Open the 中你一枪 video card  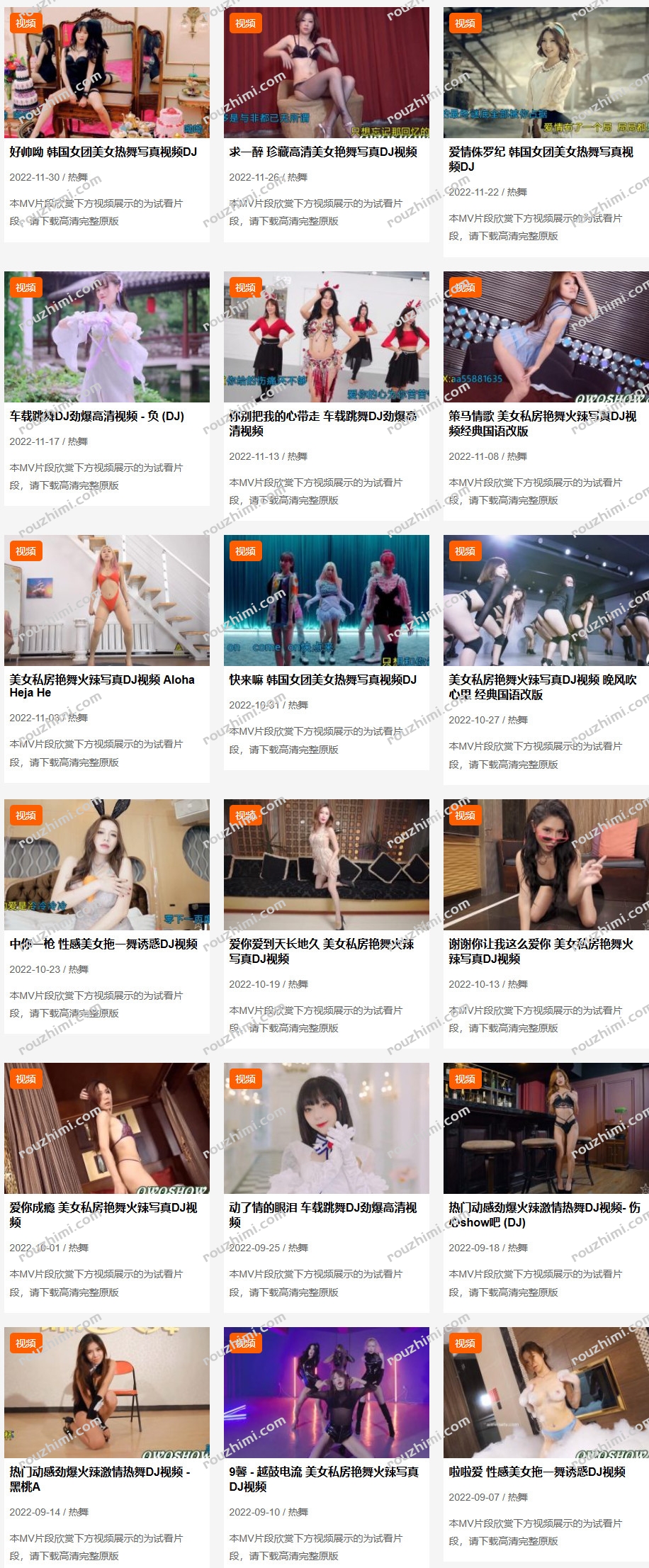click(x=103, y=944)
